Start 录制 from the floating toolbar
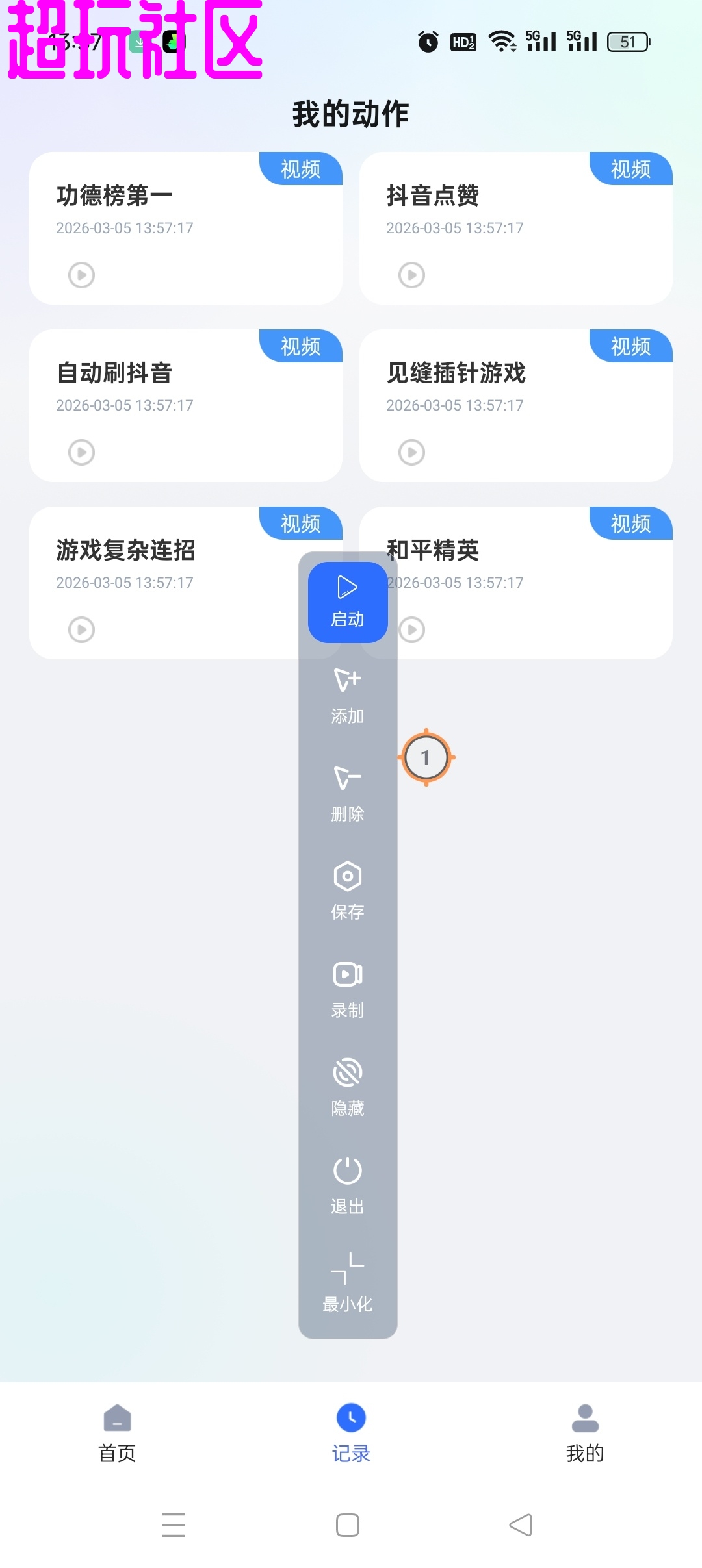Screen dimensions: 702x1568 pos(348,989)
